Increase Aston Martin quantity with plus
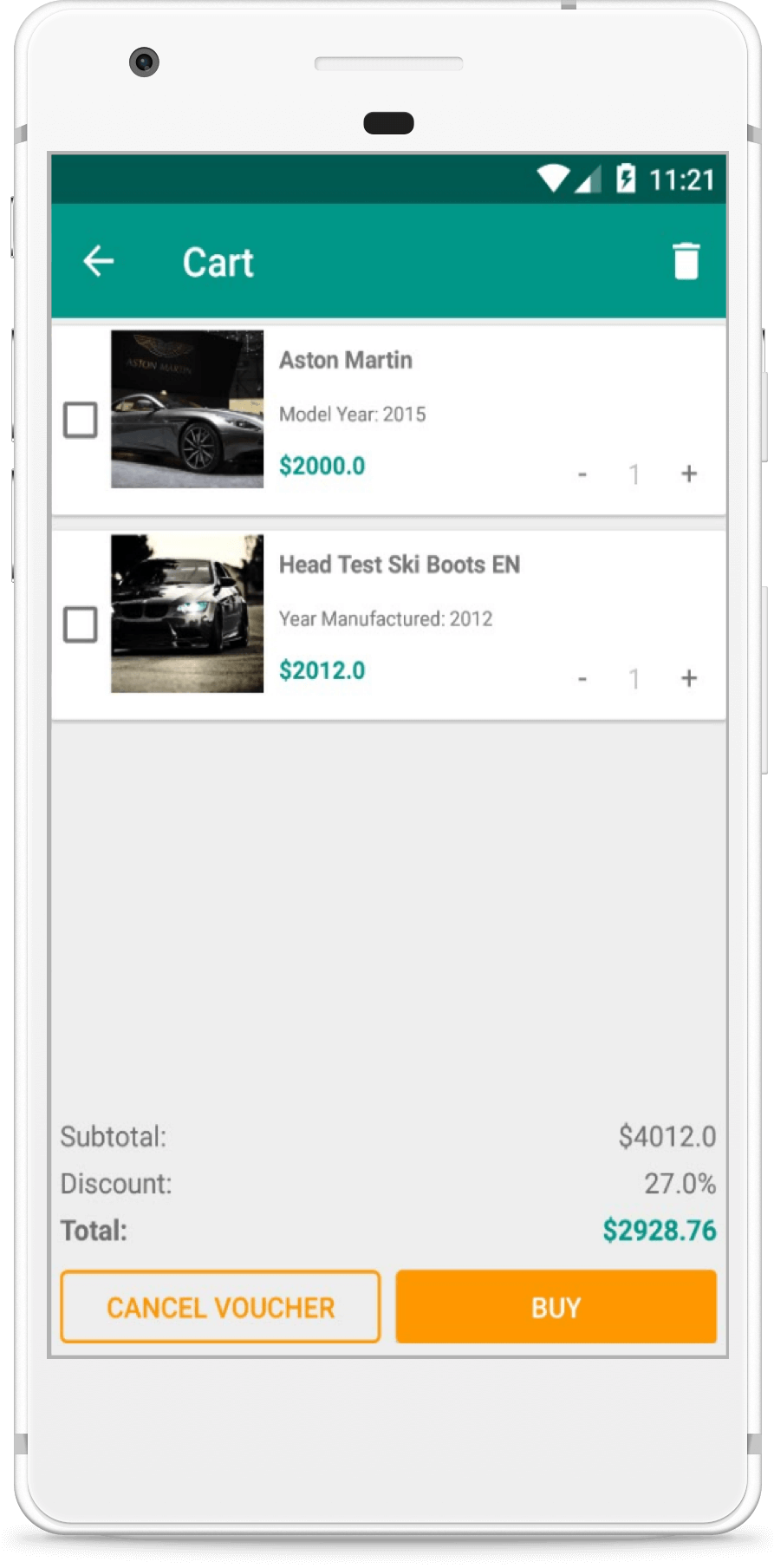 click(x=689, y=474)
